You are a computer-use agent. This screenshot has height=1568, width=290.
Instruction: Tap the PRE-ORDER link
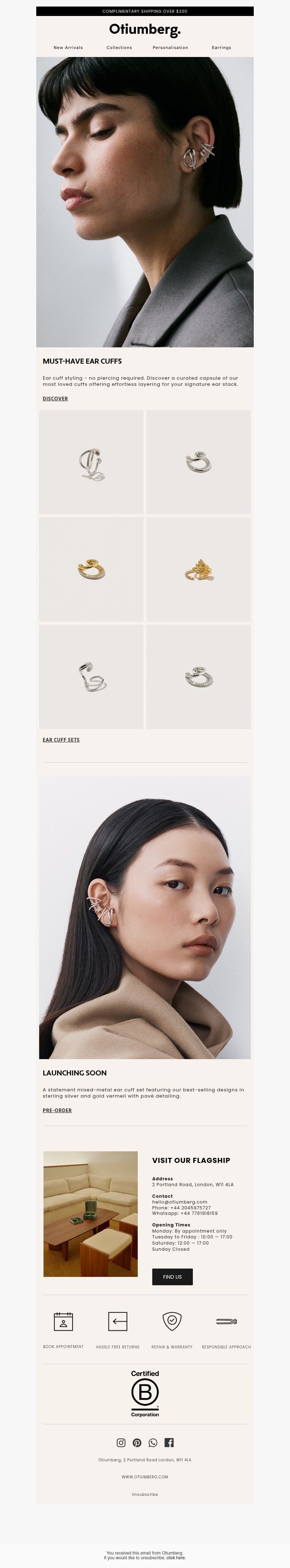click(57, 1110)
